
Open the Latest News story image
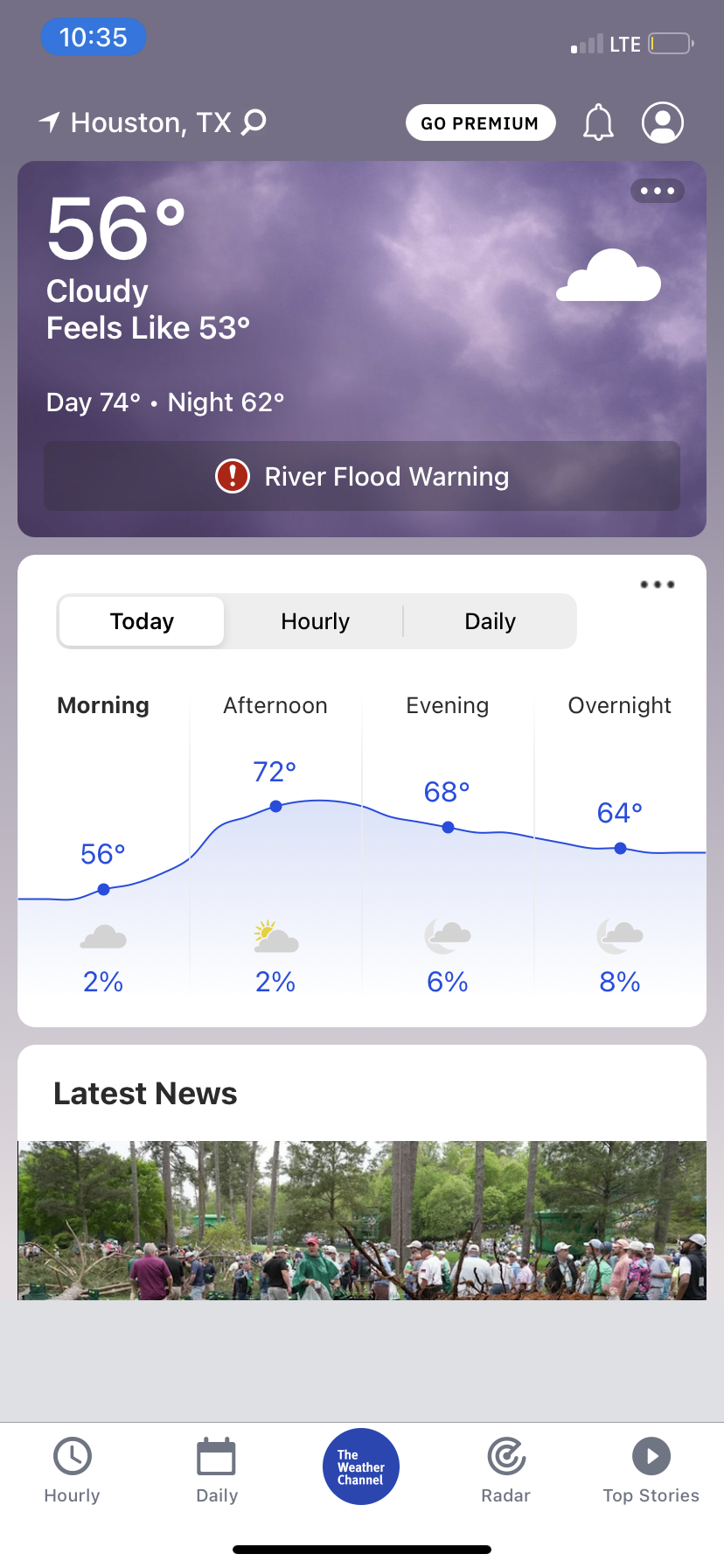coord(362,1220)
